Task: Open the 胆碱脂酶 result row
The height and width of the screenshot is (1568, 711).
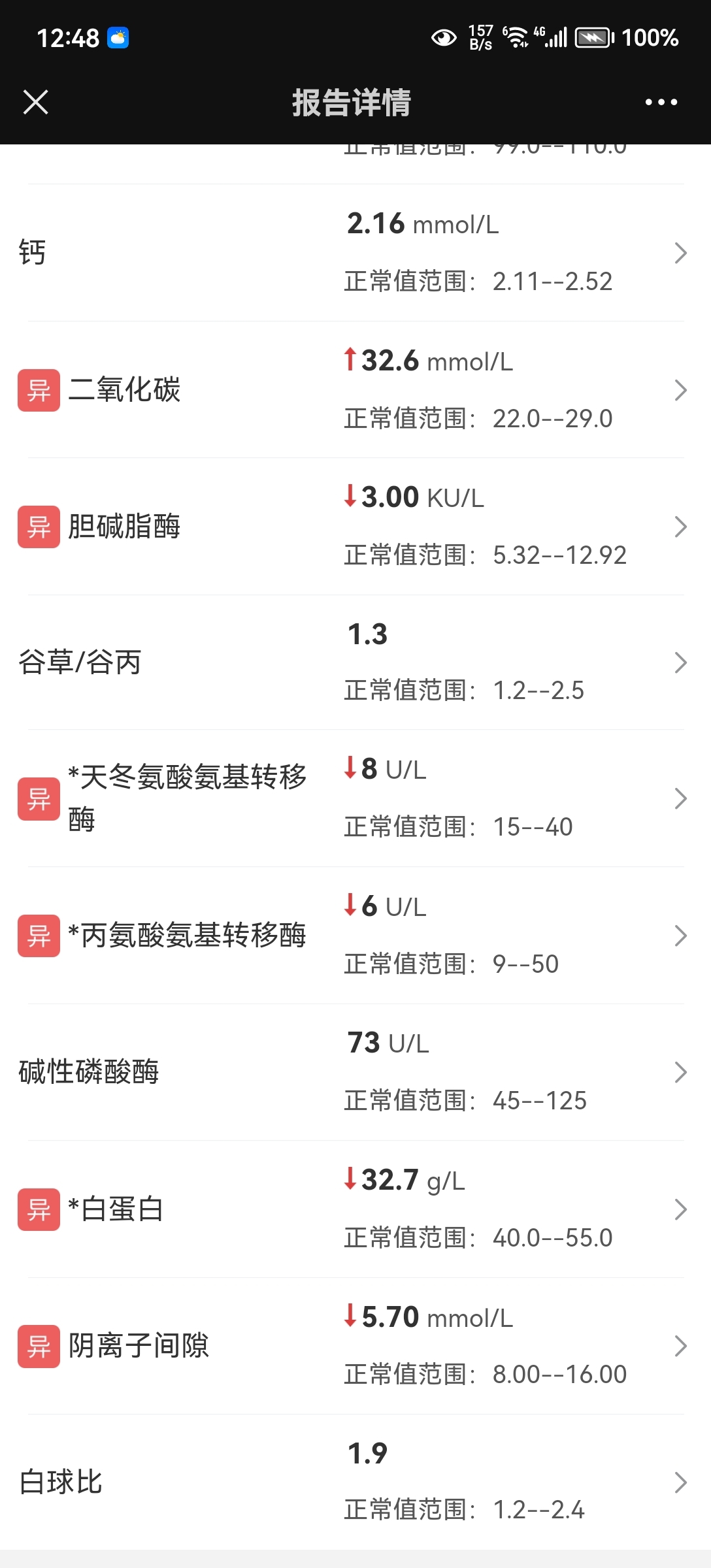Action: coord(355,527)
